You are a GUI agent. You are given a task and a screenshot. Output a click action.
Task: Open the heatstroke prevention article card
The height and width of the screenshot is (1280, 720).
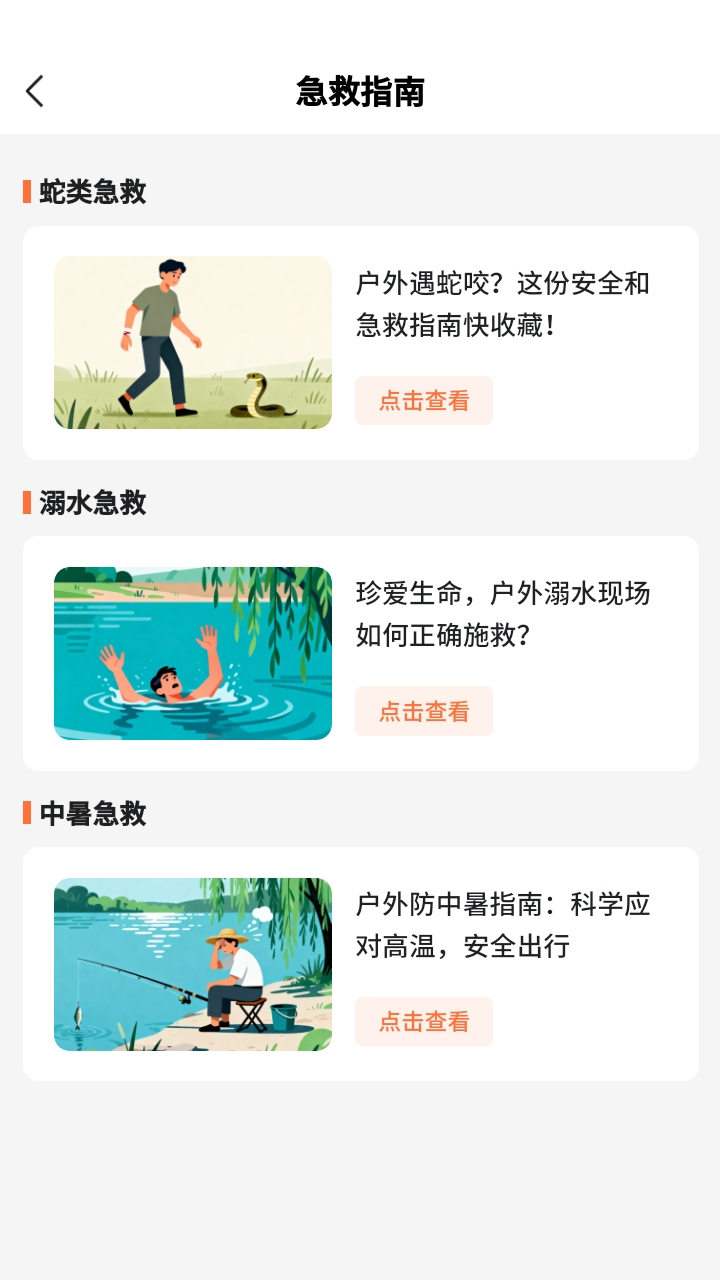(360, 963)
